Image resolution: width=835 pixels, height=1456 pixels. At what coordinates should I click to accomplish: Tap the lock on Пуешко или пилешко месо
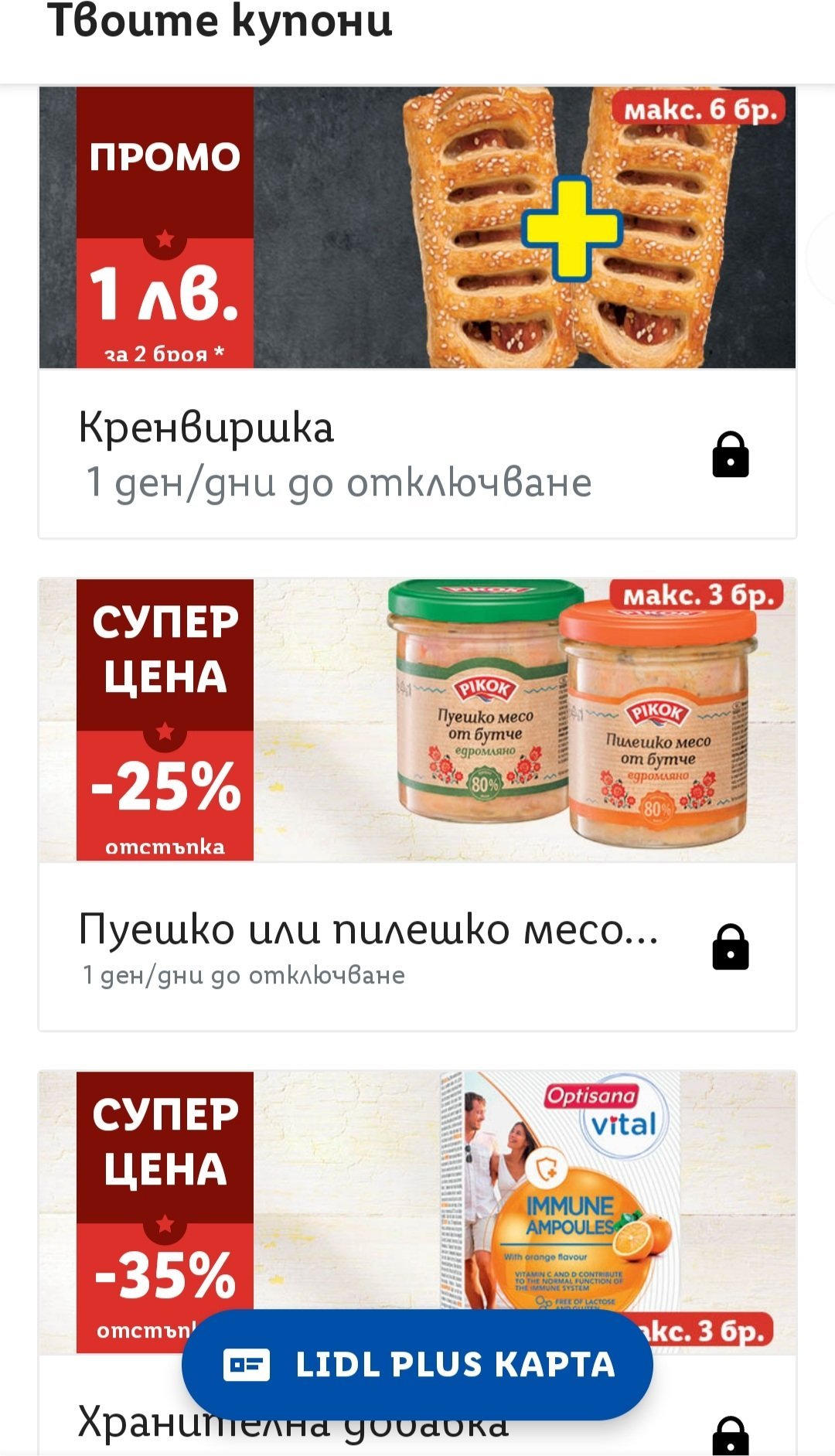(x=731, y=947)
